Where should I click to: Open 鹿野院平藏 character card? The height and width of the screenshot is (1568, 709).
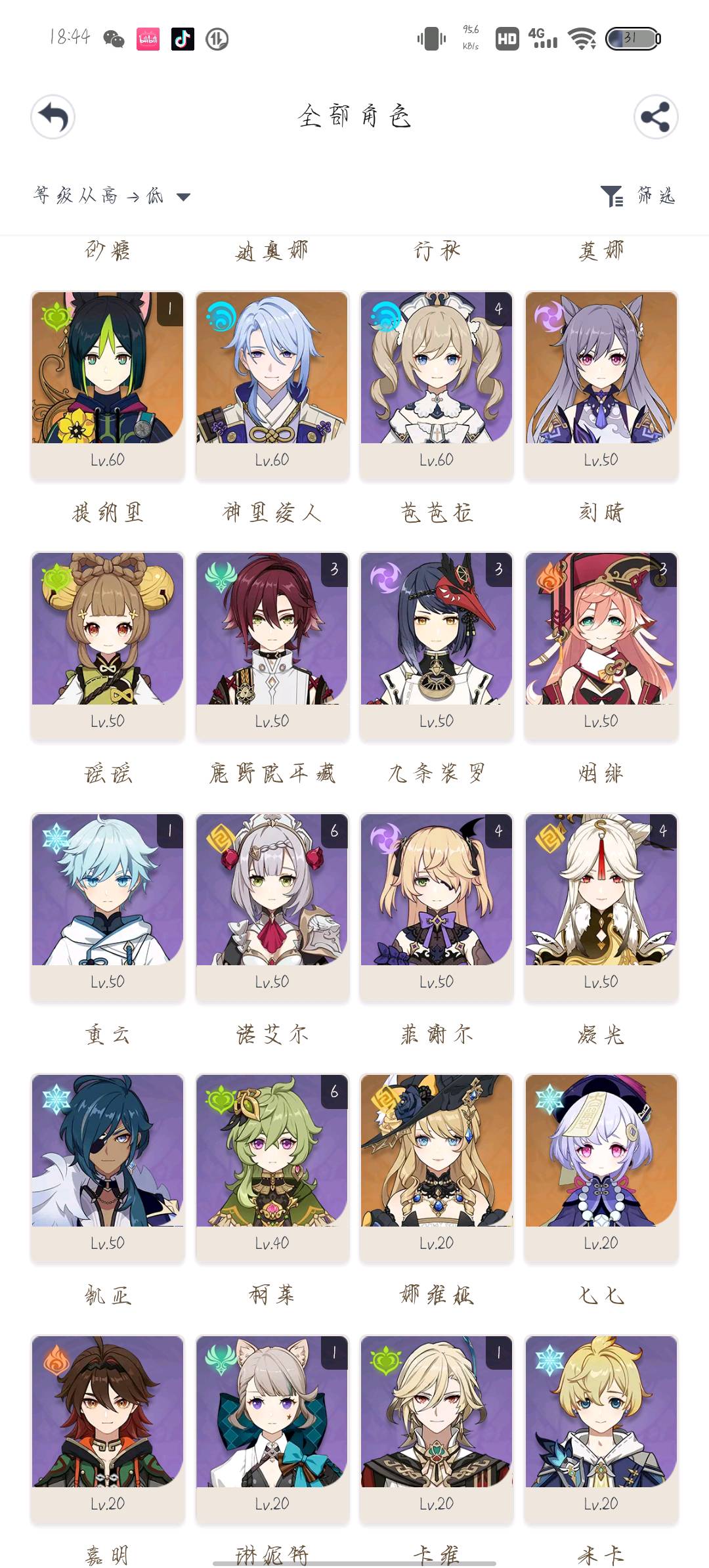coord(272,645)
